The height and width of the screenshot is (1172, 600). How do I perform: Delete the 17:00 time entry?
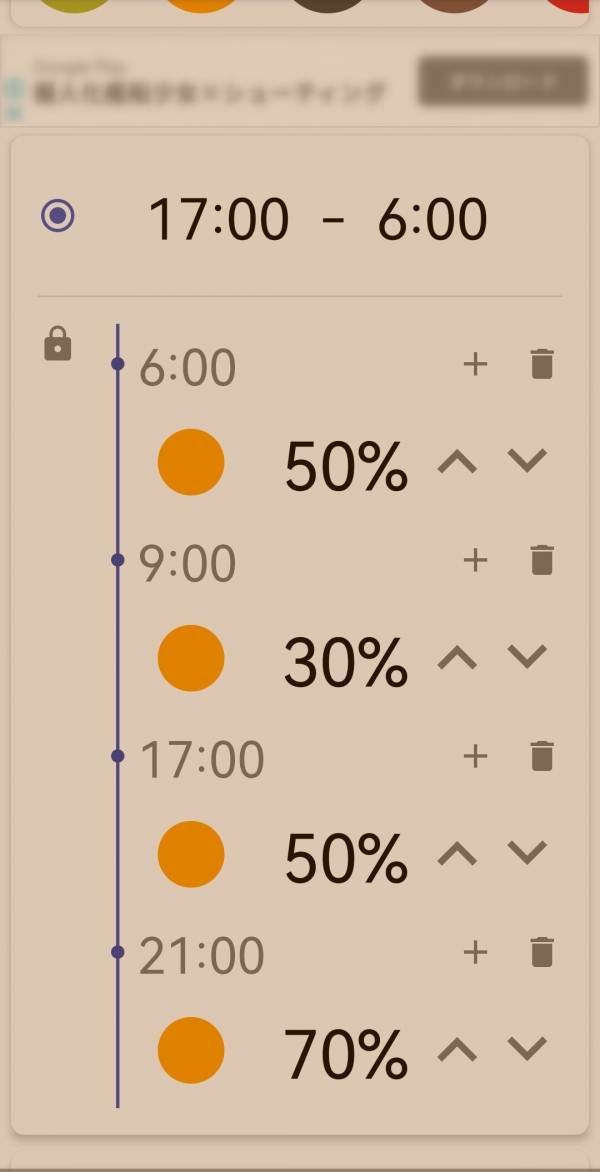point(541,756)
